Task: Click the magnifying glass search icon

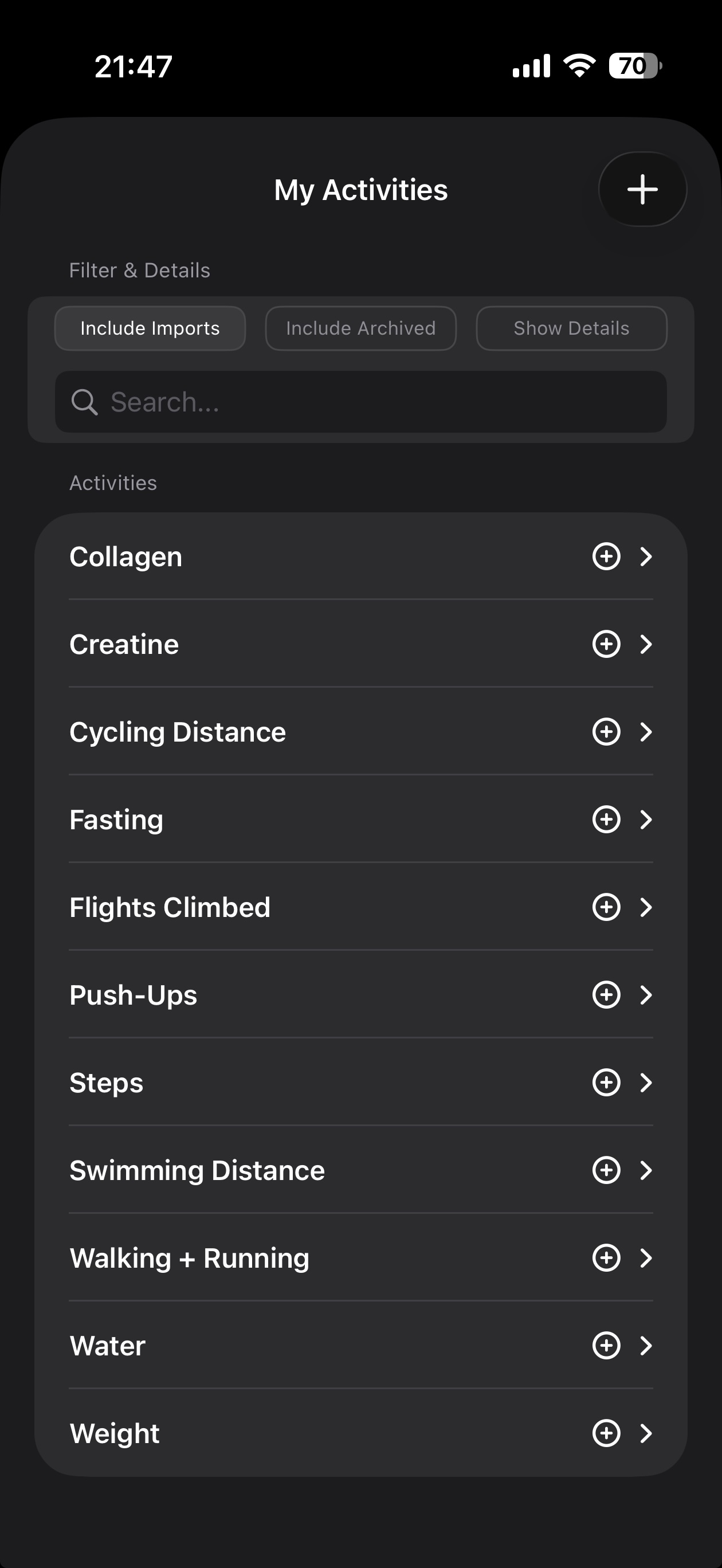Action: coord(86,402)
